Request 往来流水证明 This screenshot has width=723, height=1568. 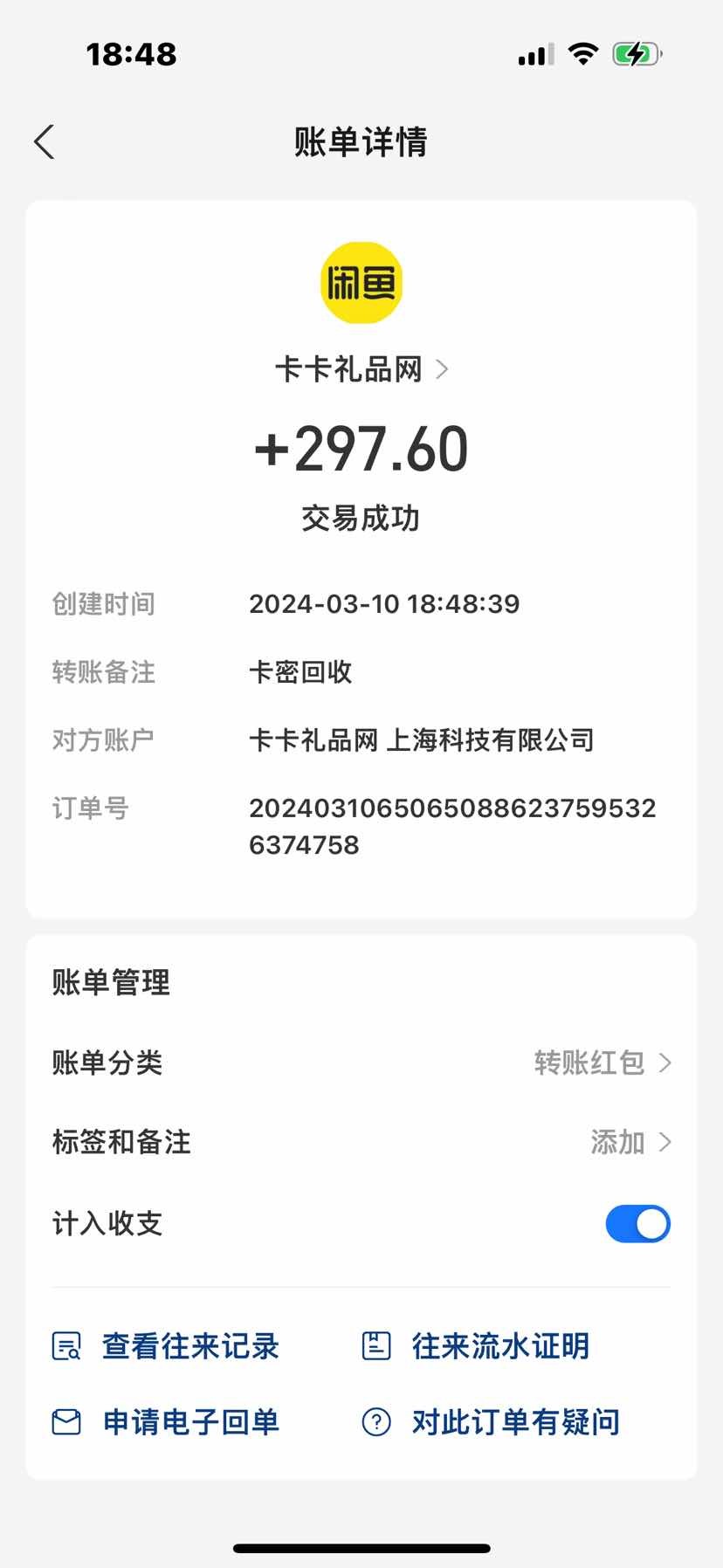coord(476,1345)
